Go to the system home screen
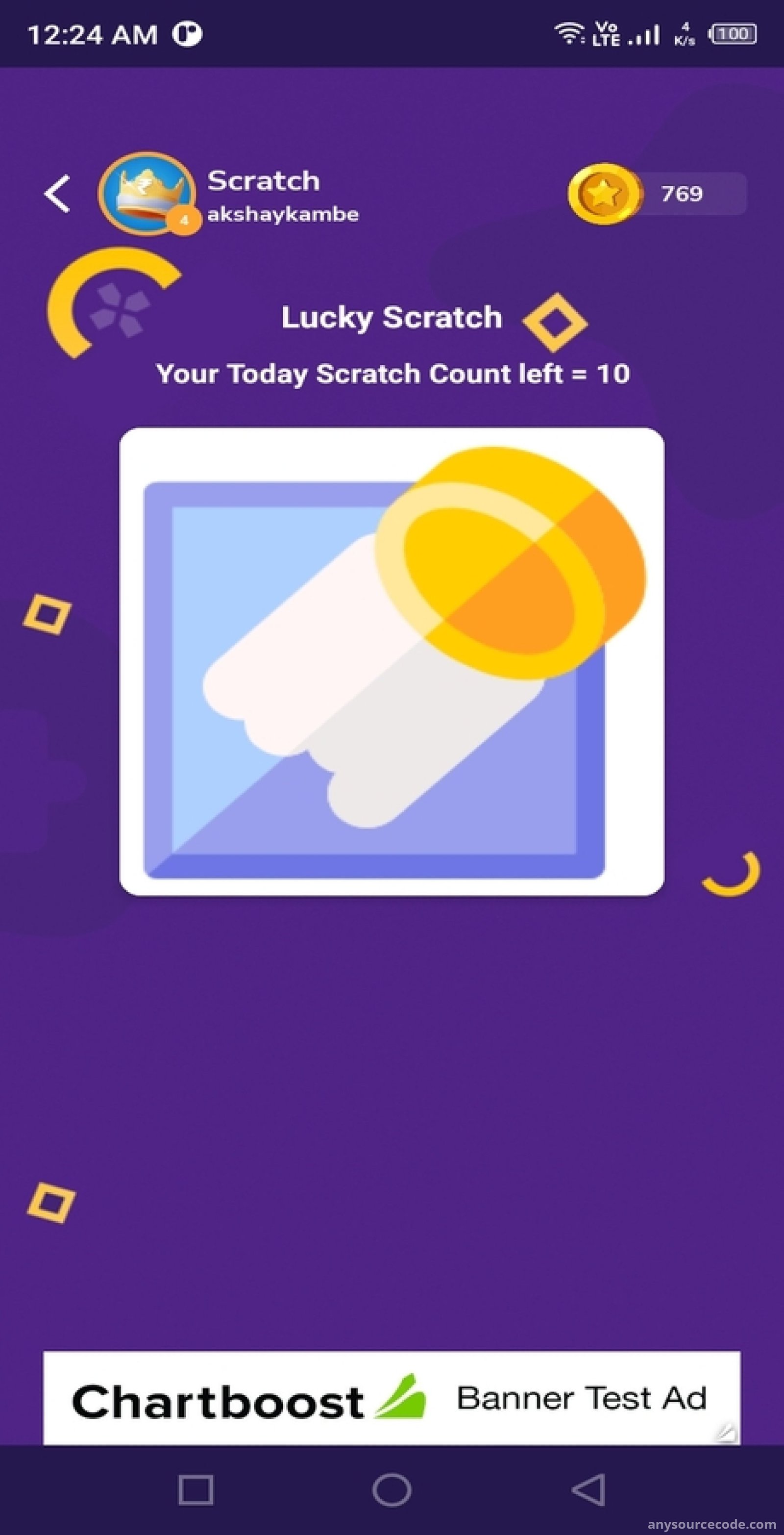This screenshot has height=1535, width=784. [392, 1490]
